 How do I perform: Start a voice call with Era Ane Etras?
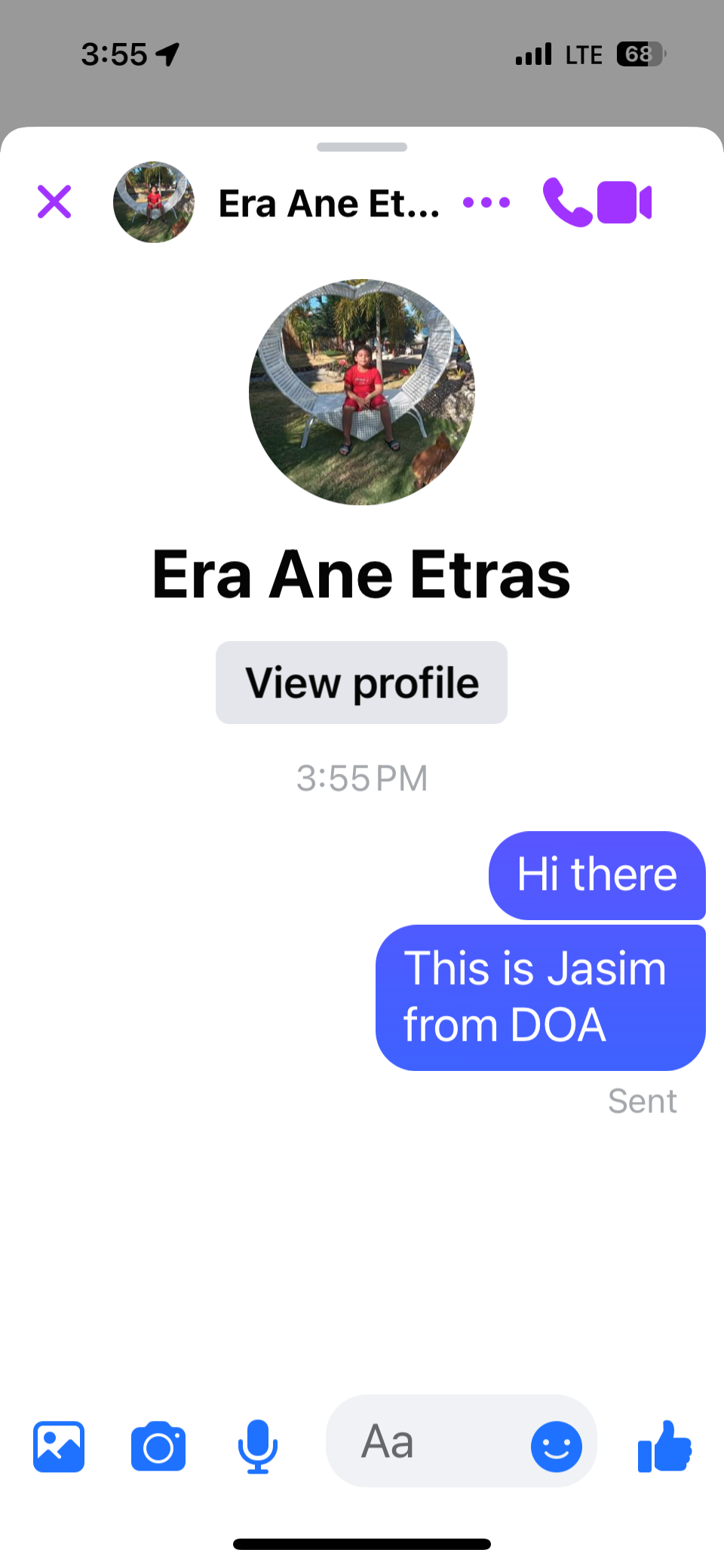pyautogui.click(x=567, y=202)
